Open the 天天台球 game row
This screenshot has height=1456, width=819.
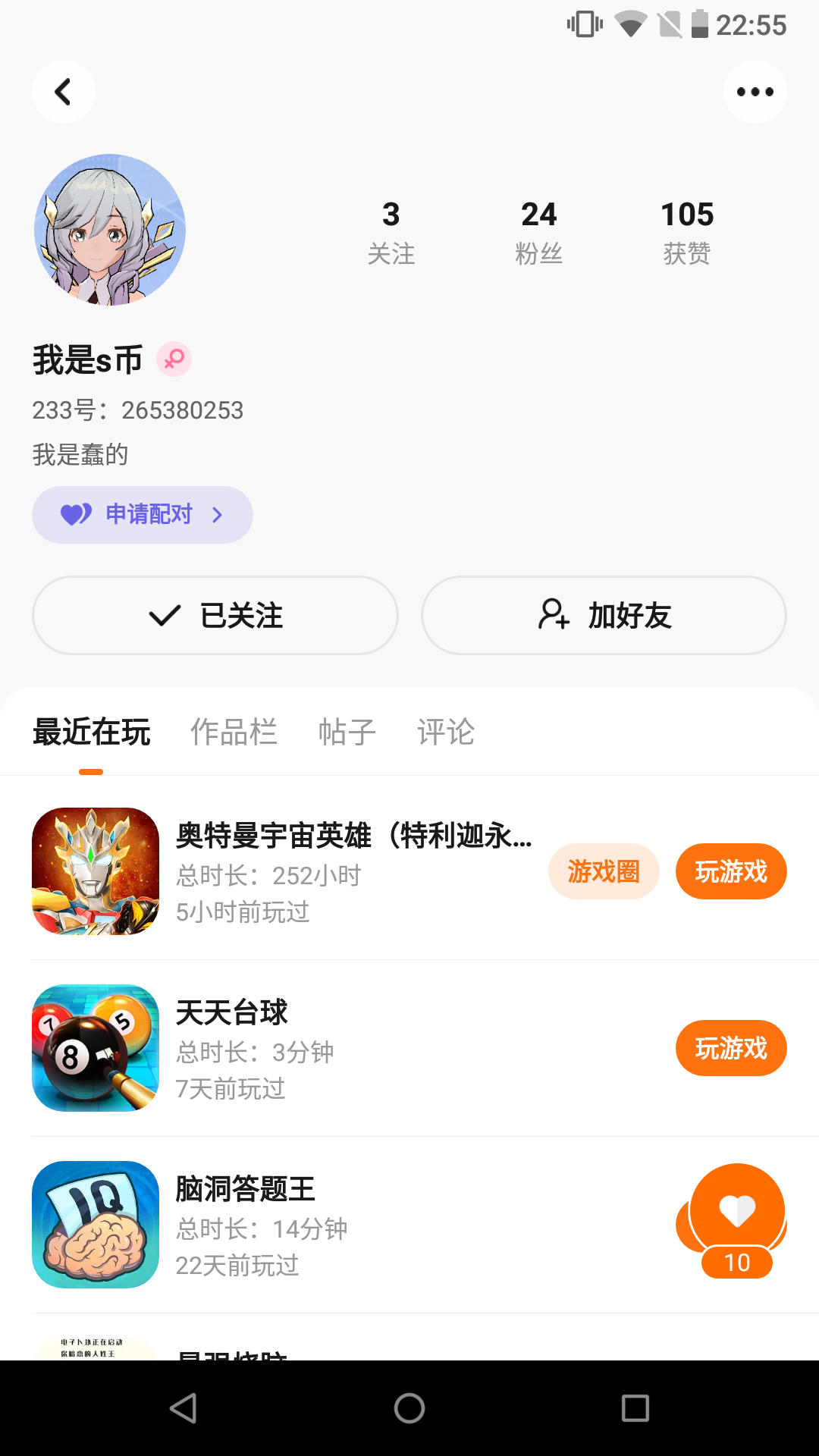[x=341, y=1048]
